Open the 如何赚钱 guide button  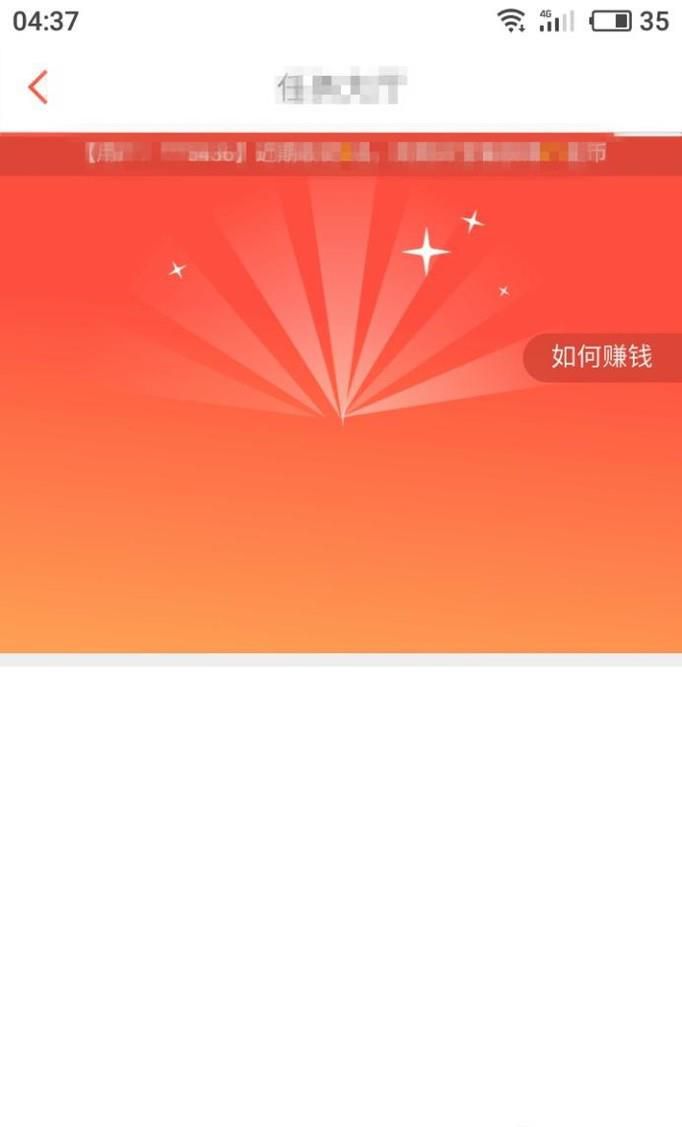pos(602,356)
